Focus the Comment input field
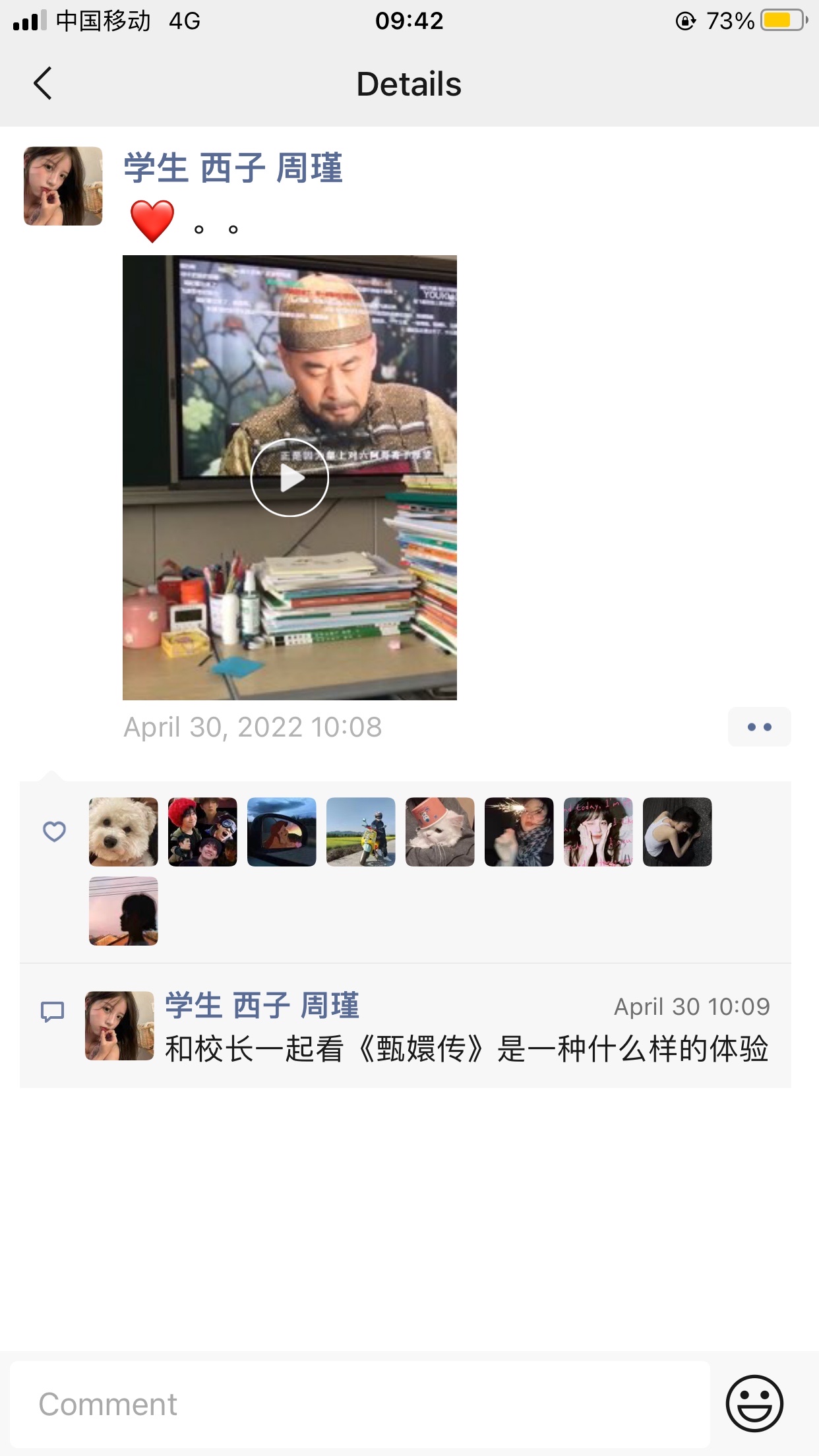The image size is (819, 1456). click(x=360, y=1404)
